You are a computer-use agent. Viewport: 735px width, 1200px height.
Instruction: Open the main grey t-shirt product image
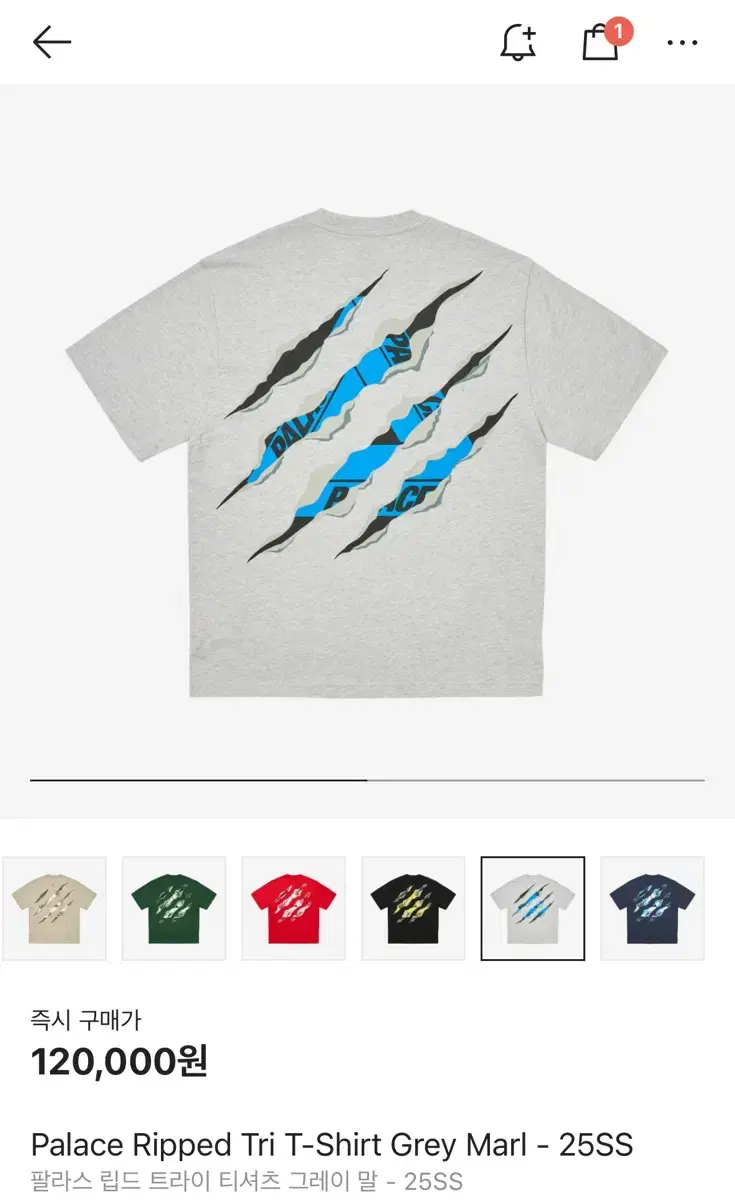367,440
